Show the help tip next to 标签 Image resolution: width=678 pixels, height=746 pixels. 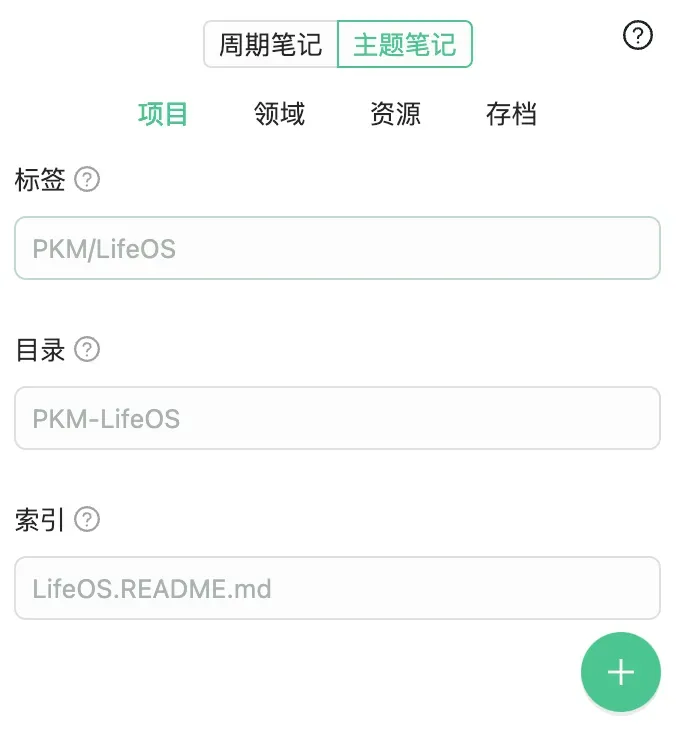click(x=88, y=180)
